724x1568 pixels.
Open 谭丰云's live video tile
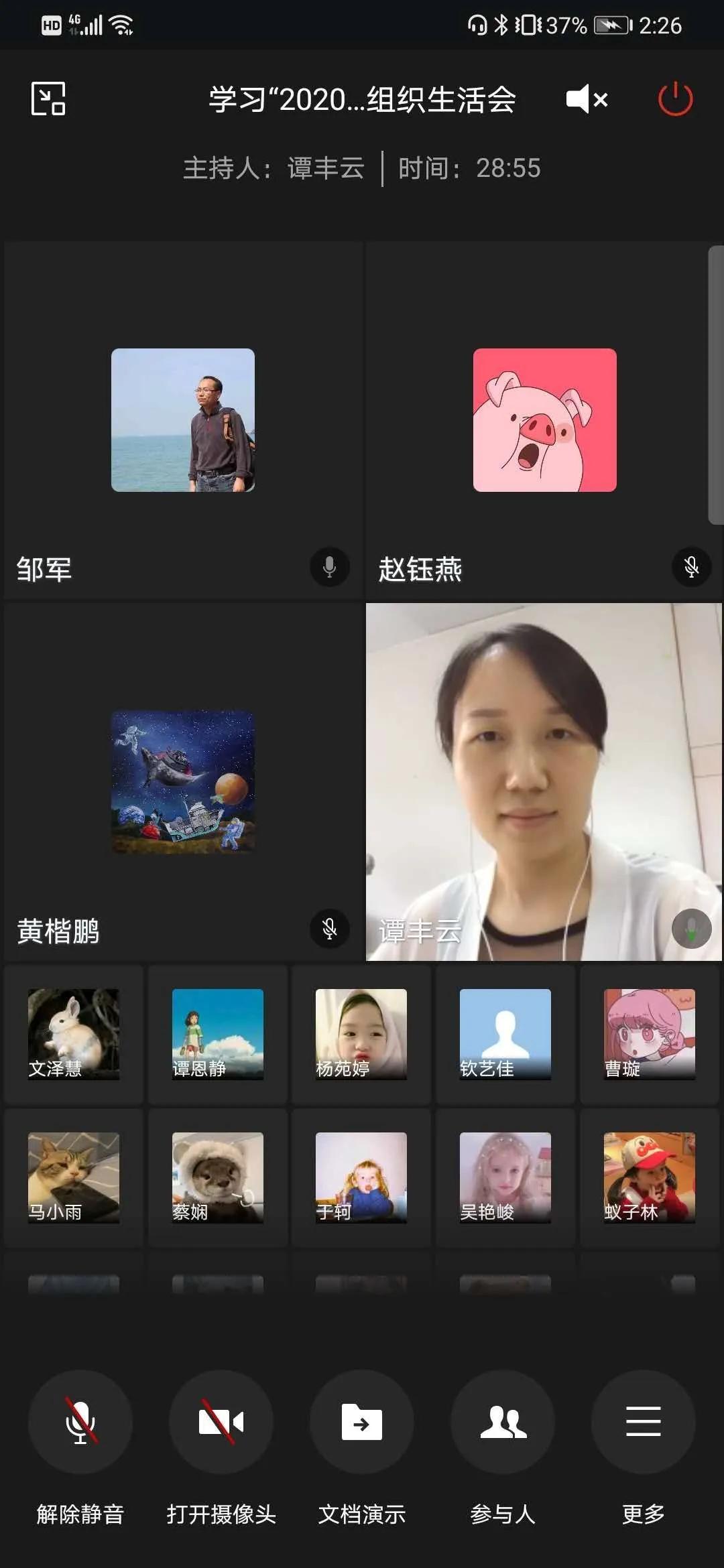[544, 782]
